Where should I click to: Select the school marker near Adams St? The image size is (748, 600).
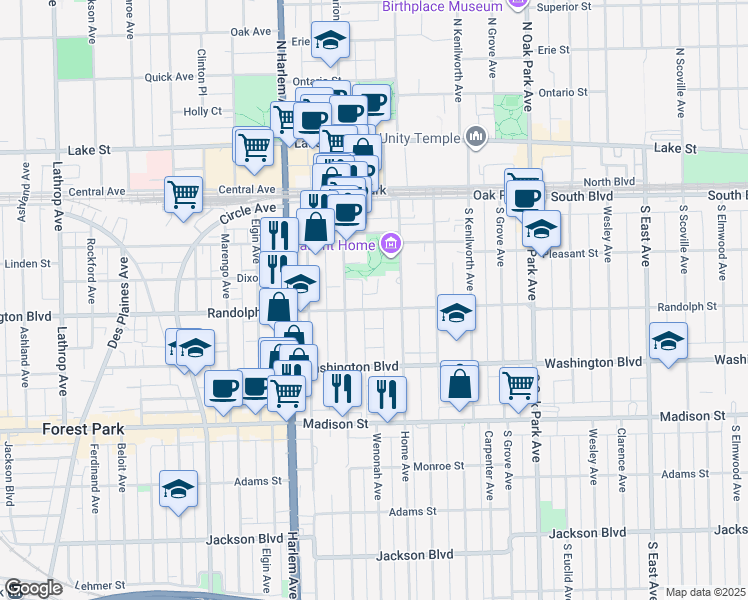pyautogui.click(x=178, y=489)
